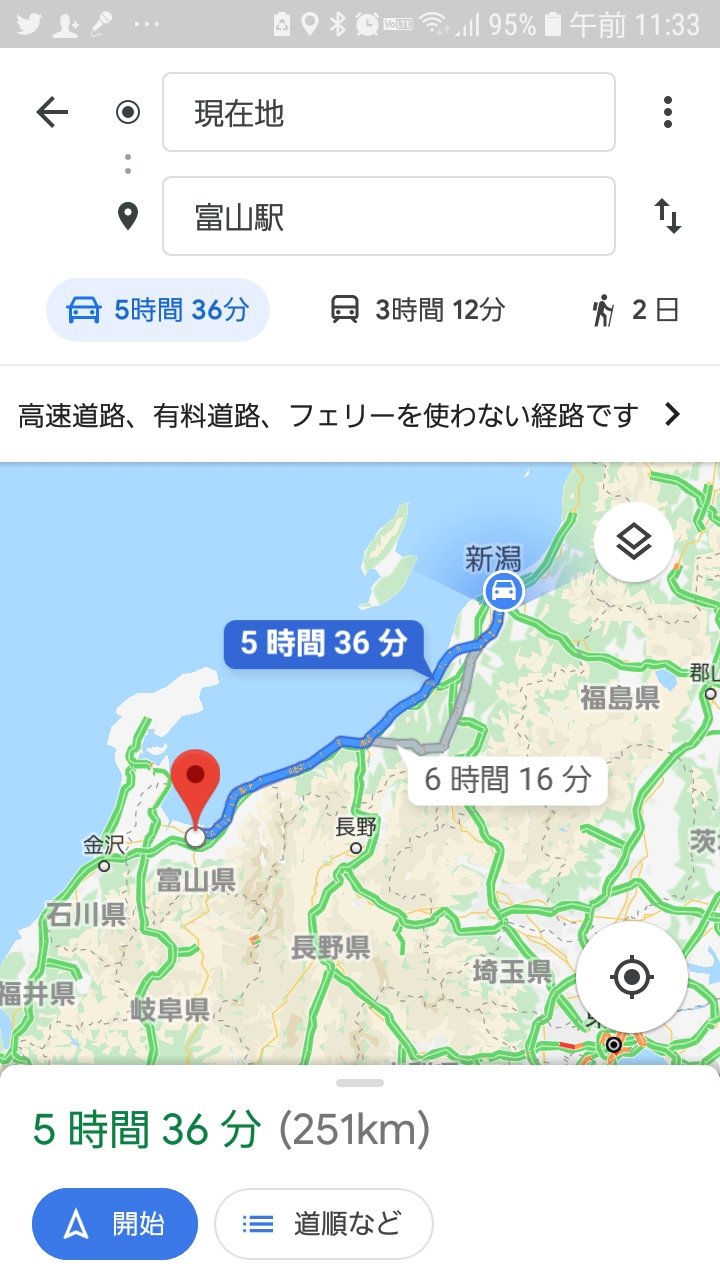The height and width of the screenshot is (1280, 720).
Task: Go back with the arrow icon
Action: pos(52,112)
